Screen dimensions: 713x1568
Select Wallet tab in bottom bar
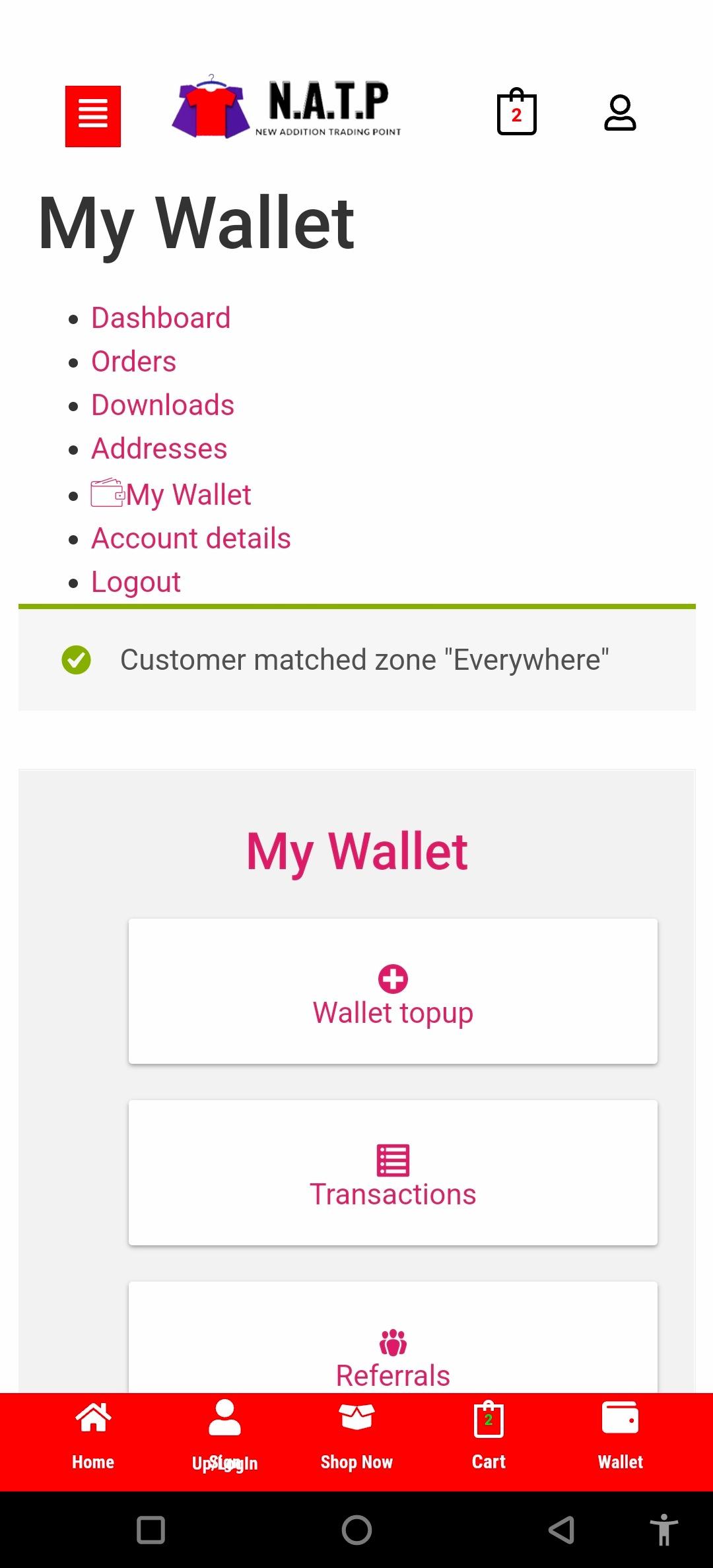(620, 1435)
